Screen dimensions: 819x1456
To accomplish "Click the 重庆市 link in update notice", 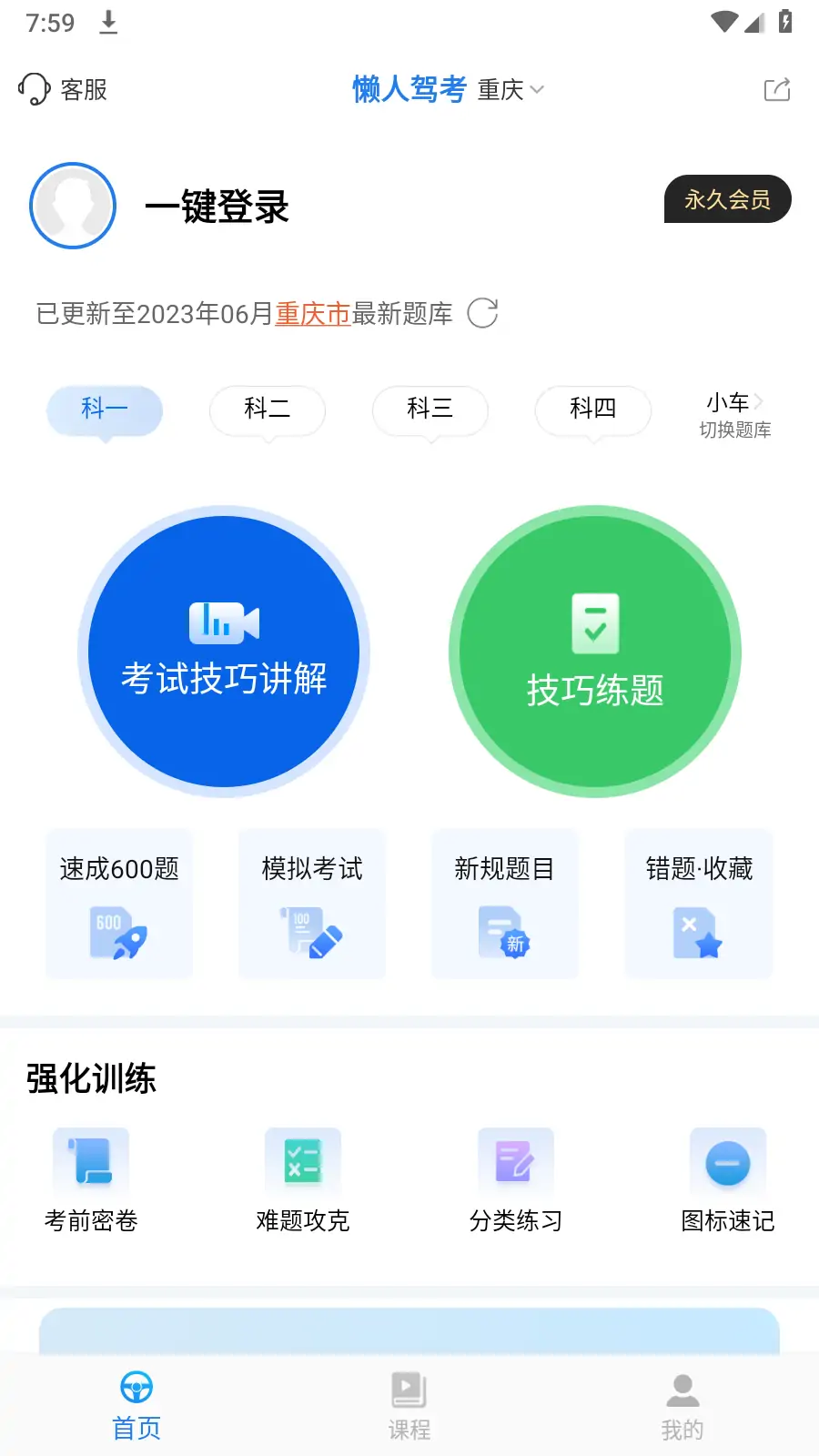I will (312, 313).
